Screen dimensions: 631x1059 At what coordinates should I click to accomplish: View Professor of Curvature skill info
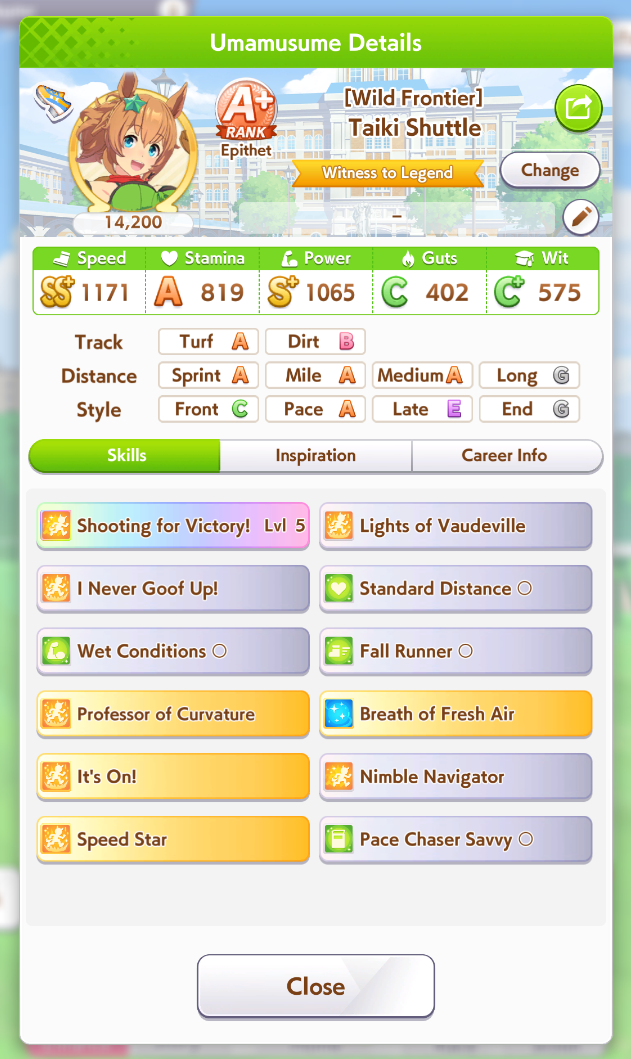(x=173, y=714)
